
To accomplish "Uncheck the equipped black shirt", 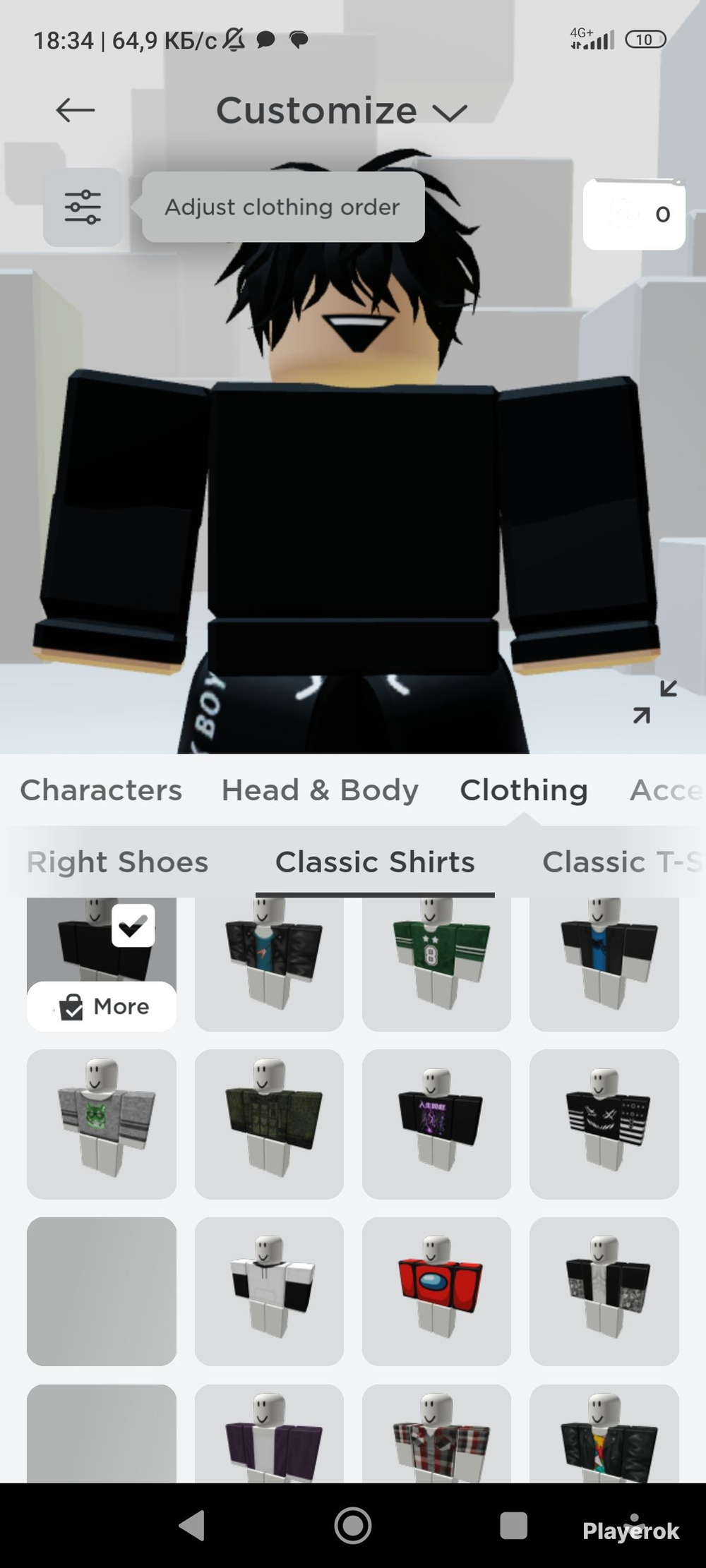I will coord(133,925).
